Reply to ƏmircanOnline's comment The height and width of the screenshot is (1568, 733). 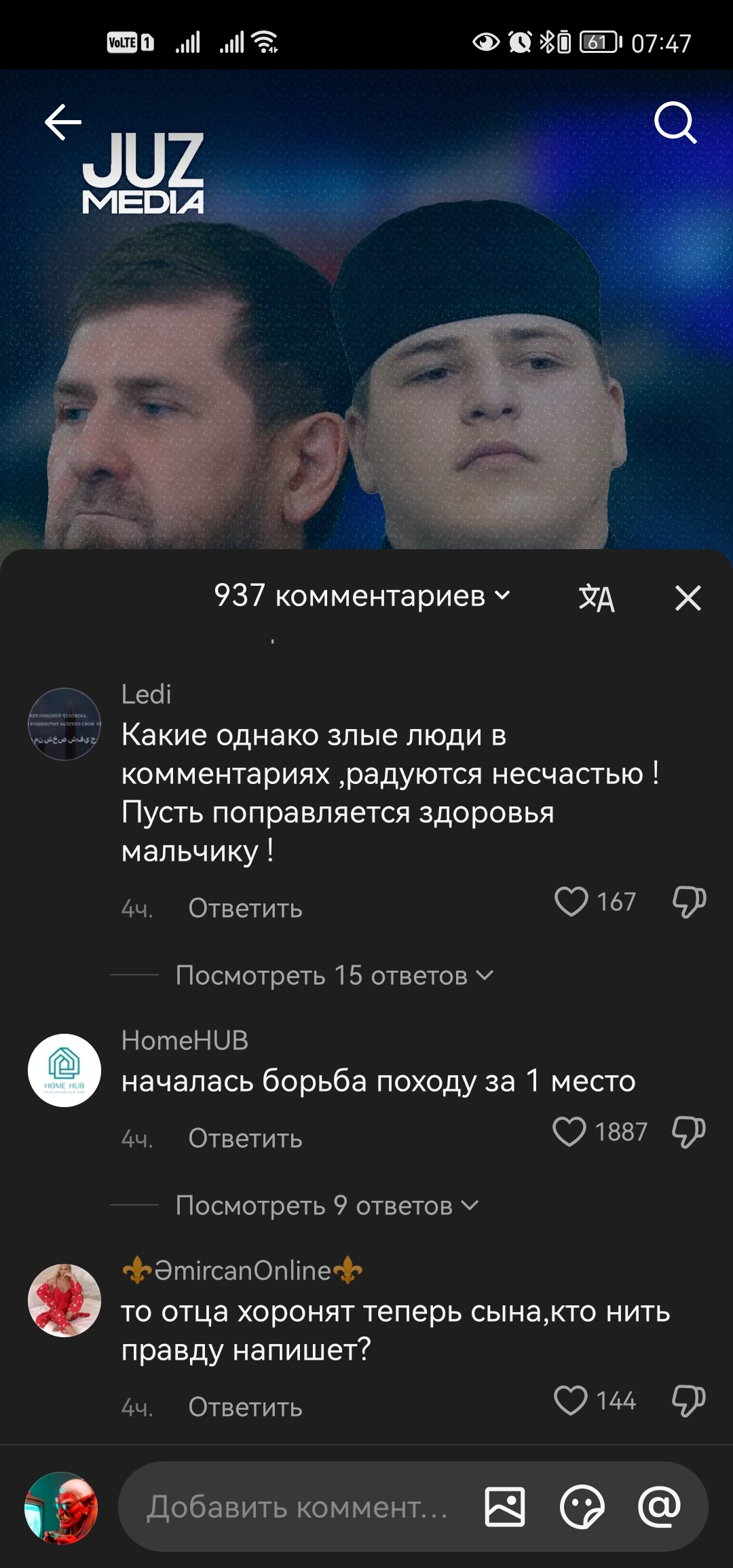click(x=245, y=1407)
